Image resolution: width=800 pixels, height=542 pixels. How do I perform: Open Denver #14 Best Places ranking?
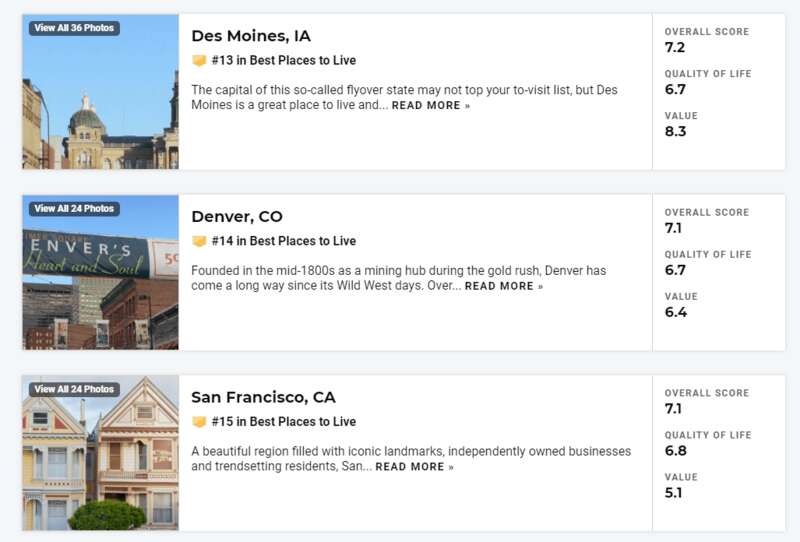tap(283, 241)
